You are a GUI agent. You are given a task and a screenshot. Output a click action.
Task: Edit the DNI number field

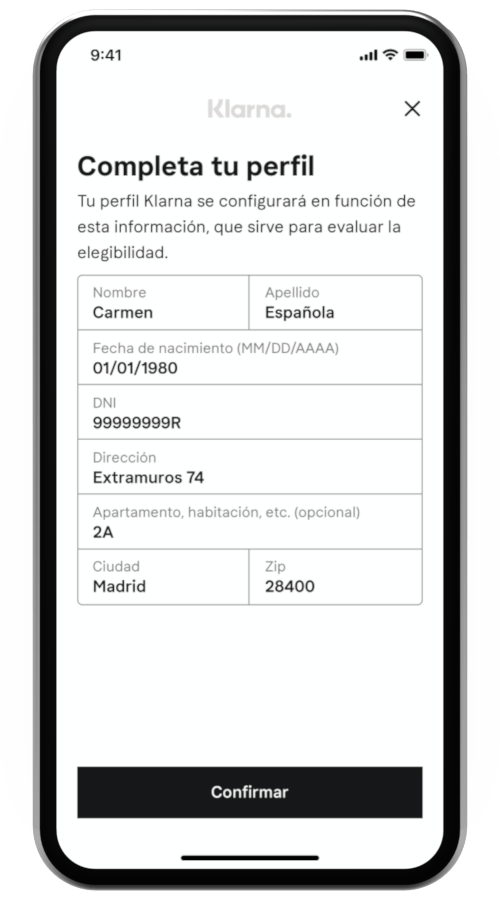(x=250, y=412)
